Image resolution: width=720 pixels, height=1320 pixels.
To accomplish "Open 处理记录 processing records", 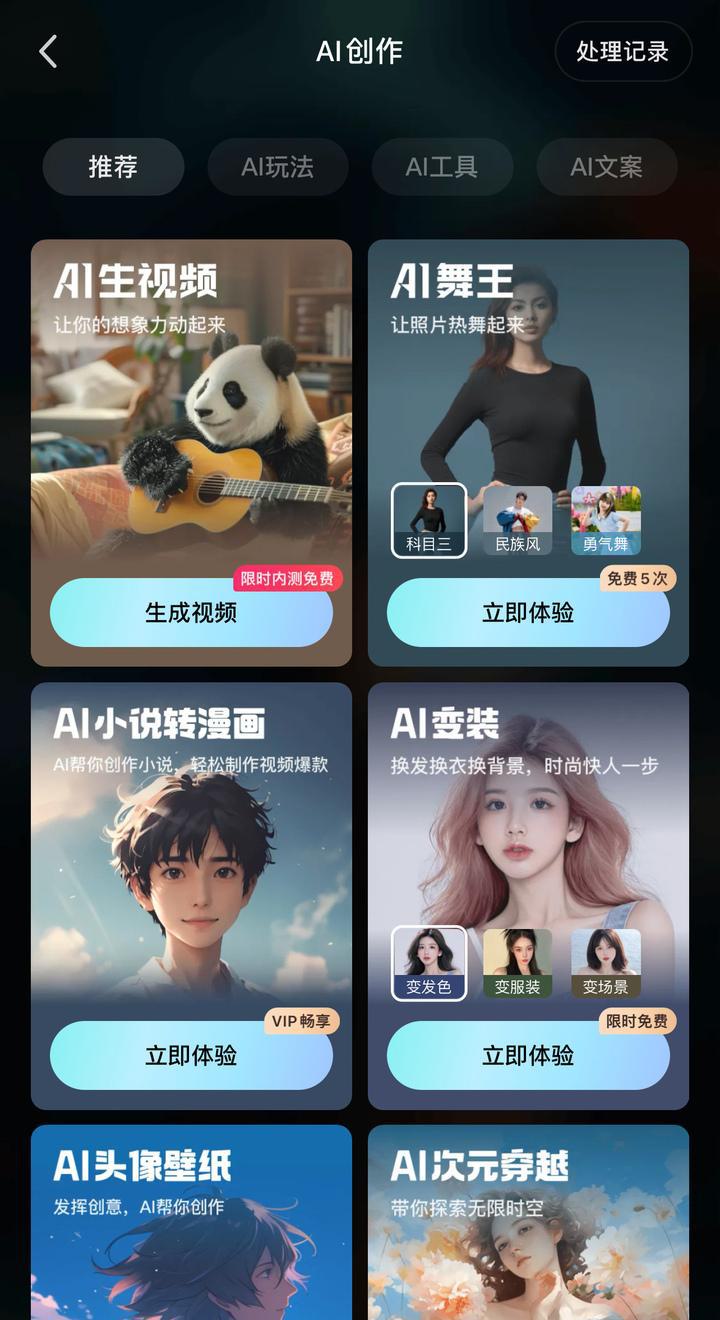I will 622,52.
